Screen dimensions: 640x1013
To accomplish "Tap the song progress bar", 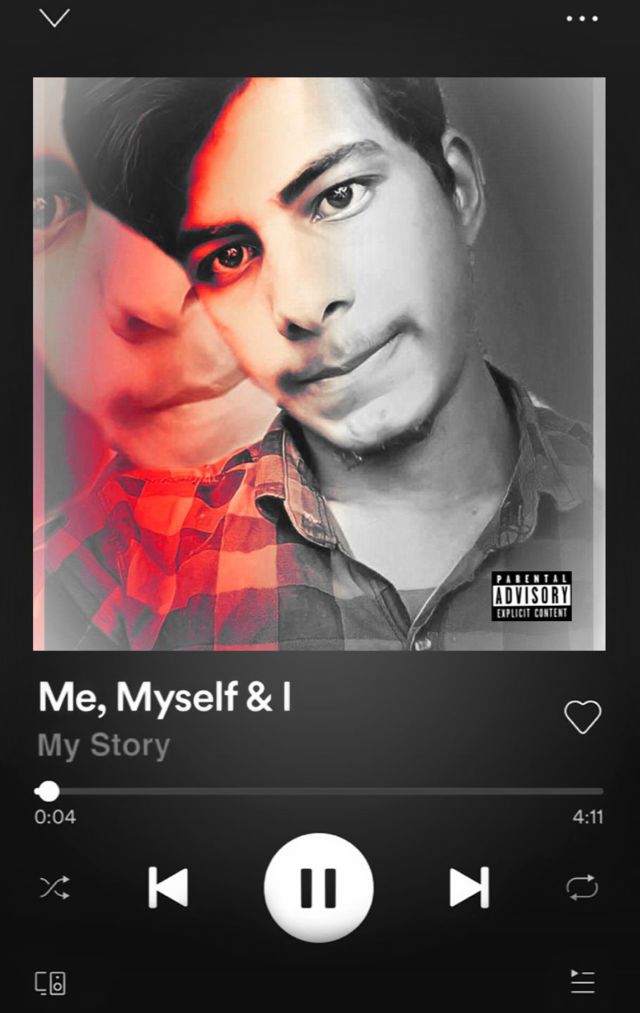I will tap(320, 792).
